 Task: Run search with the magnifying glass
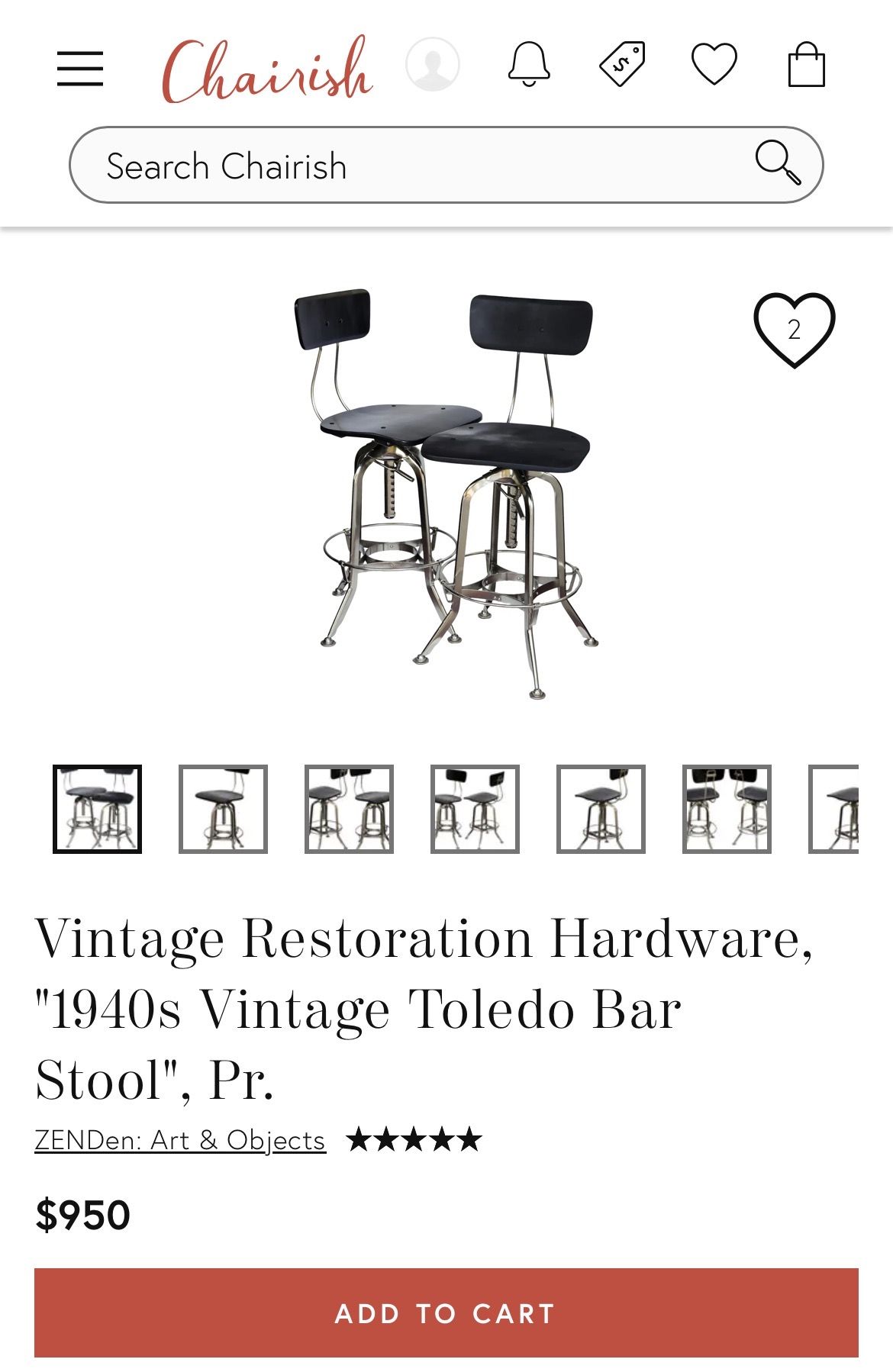tap(778, 163)
